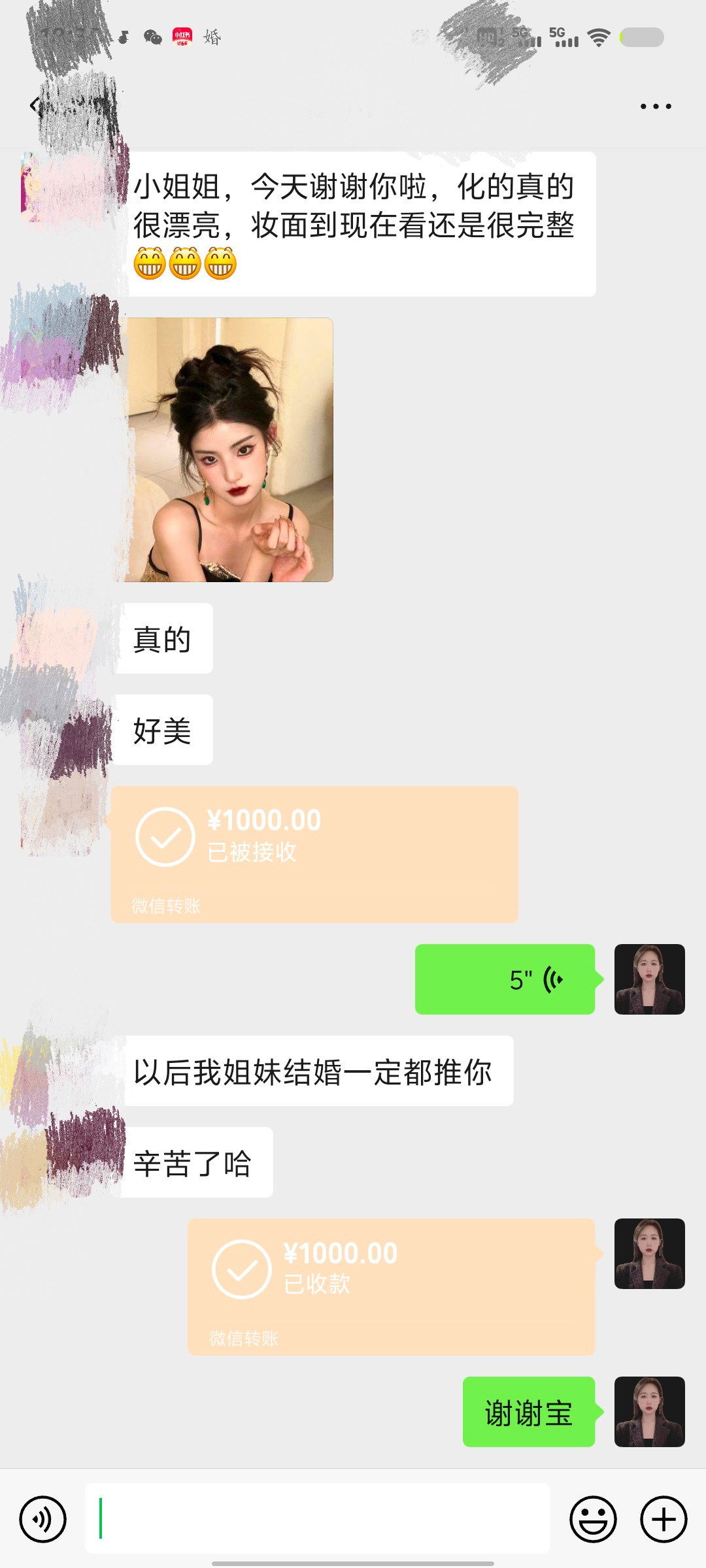Tap your avatar next to 谢谢宝
The width and height of the screenshot is (706, 1568).
coord(649,1411)
